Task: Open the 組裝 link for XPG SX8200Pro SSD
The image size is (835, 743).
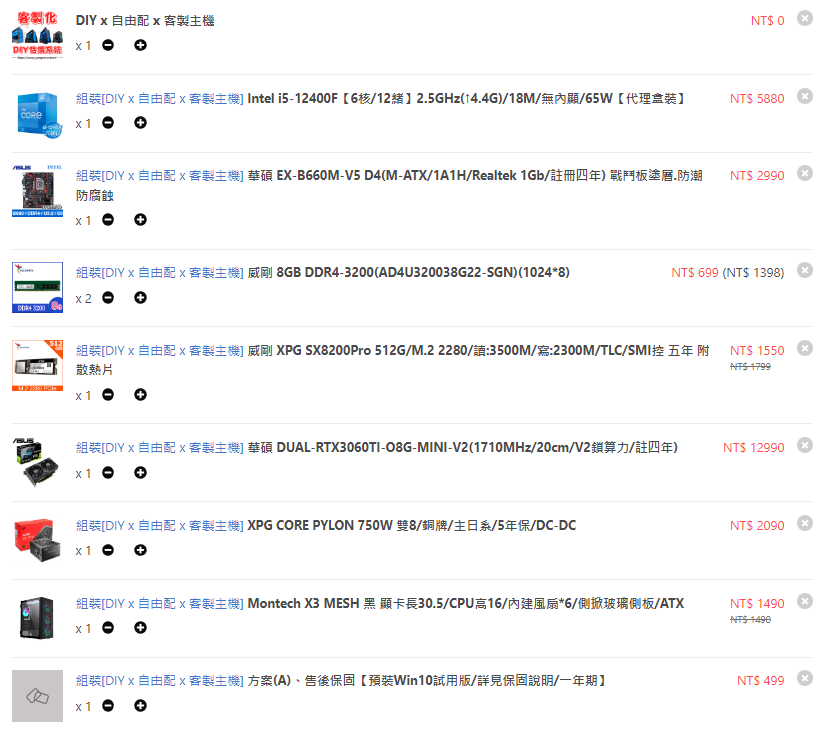Action: pyautogui.click(x=160, y=350)
